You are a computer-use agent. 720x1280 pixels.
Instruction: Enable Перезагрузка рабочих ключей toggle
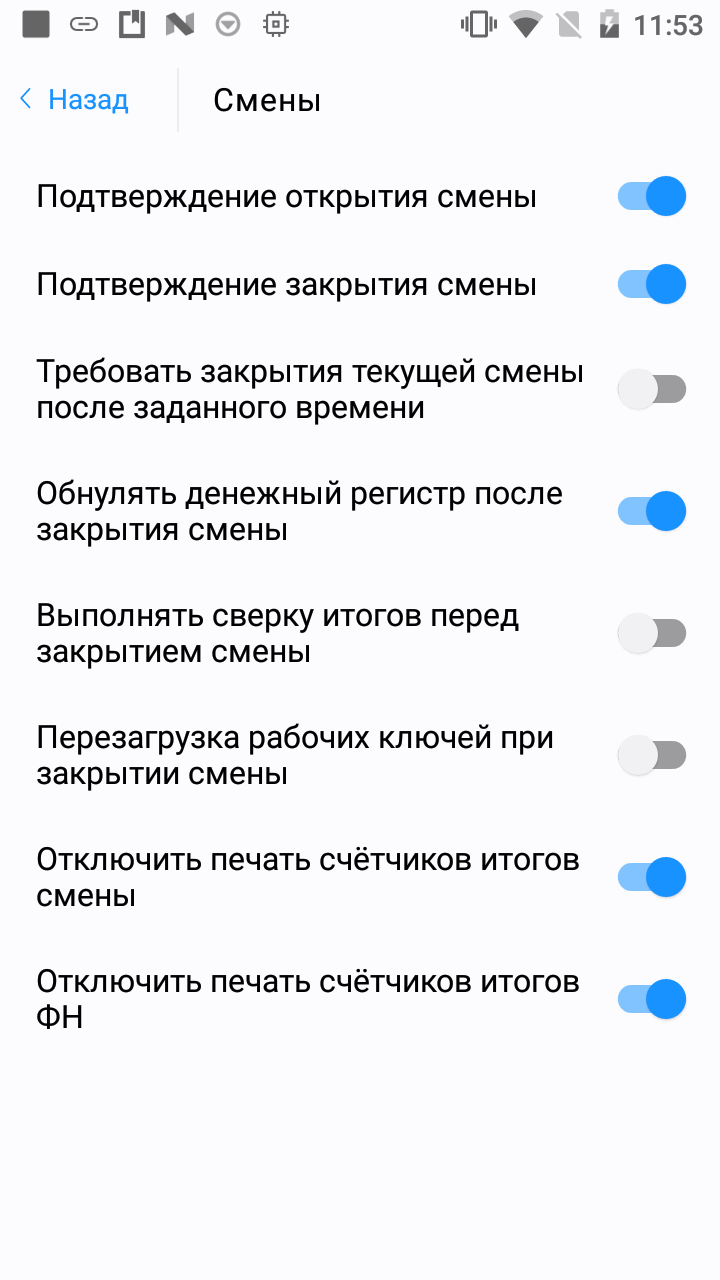(x=651, y=755)
